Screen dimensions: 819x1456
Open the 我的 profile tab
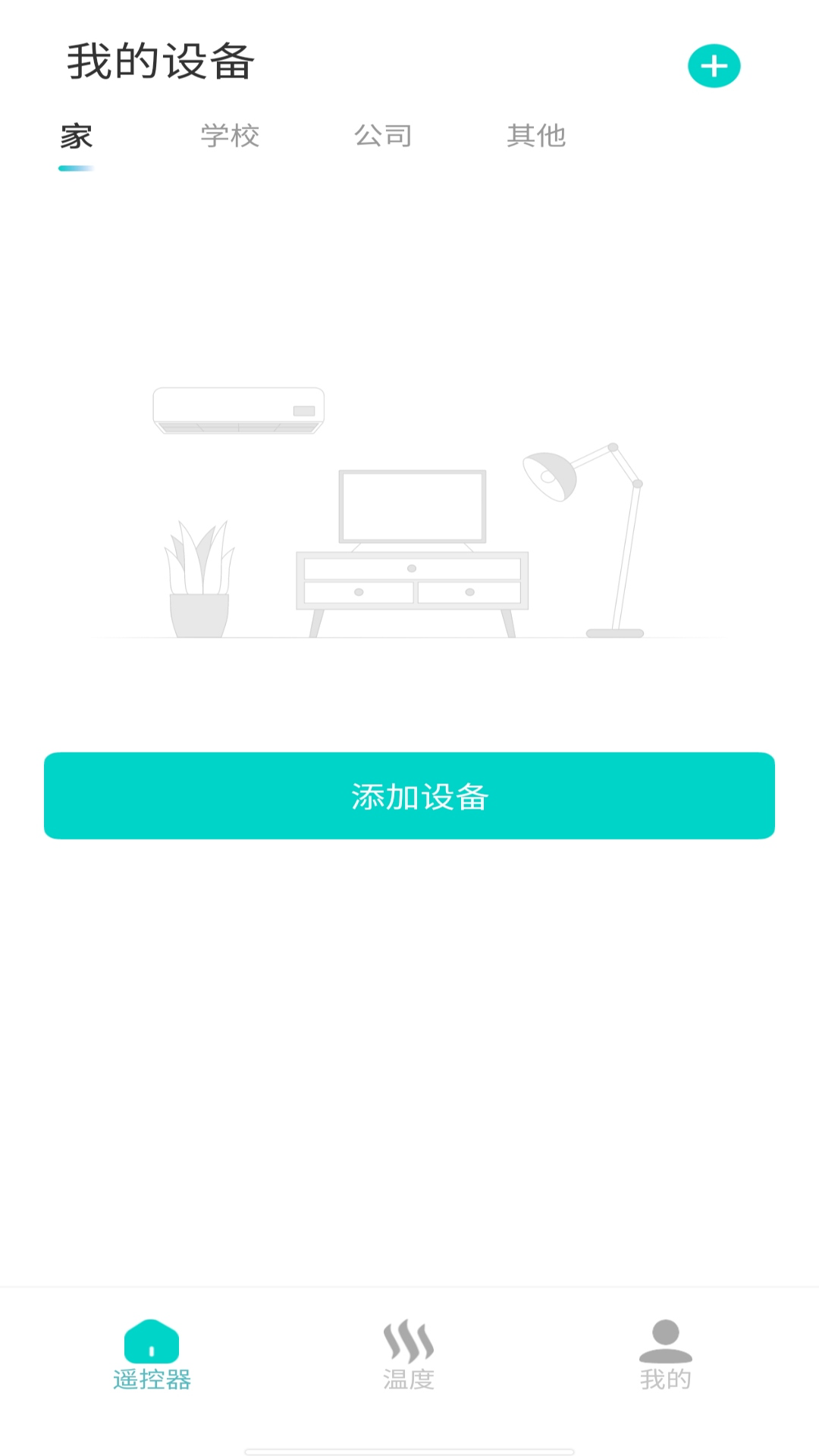(x=665, y=1355)
